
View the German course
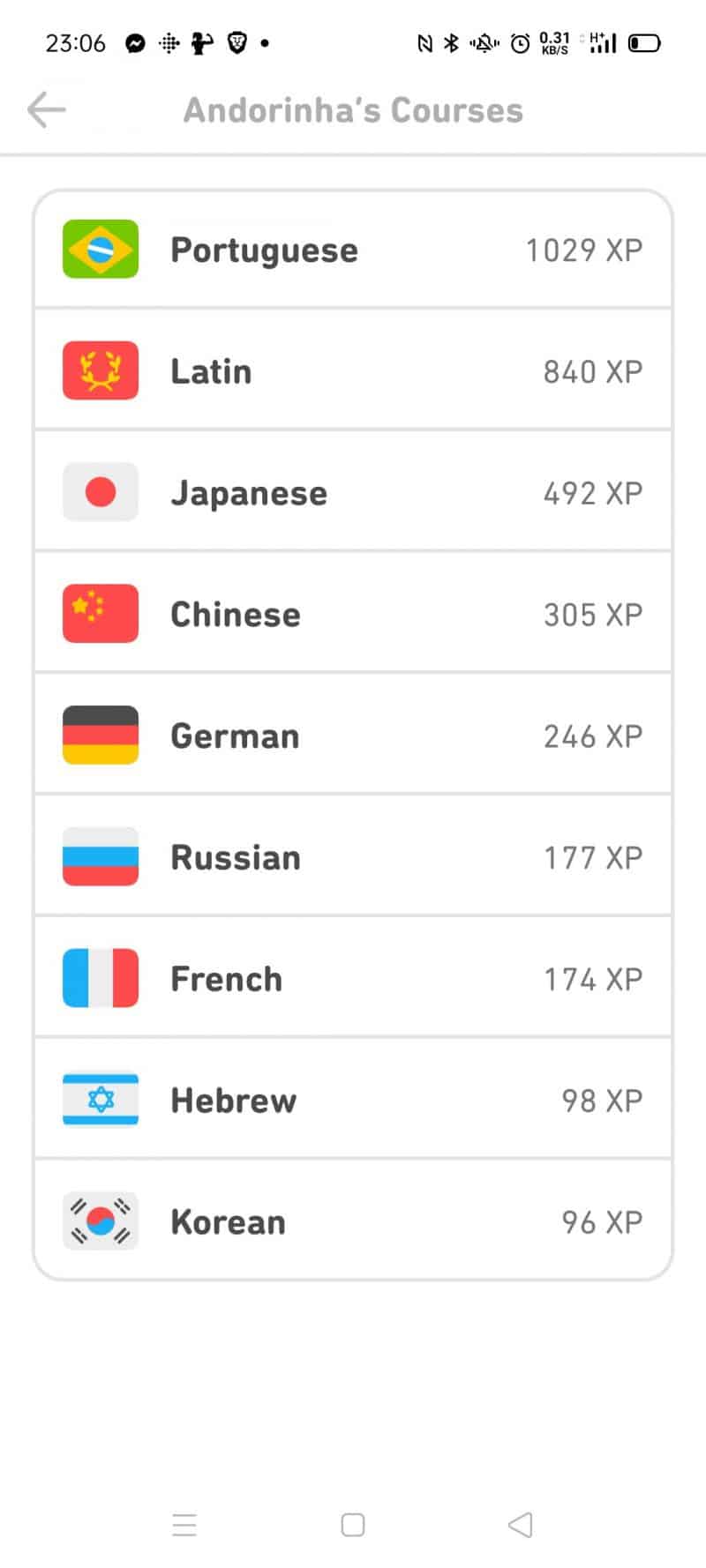(353, 735)
